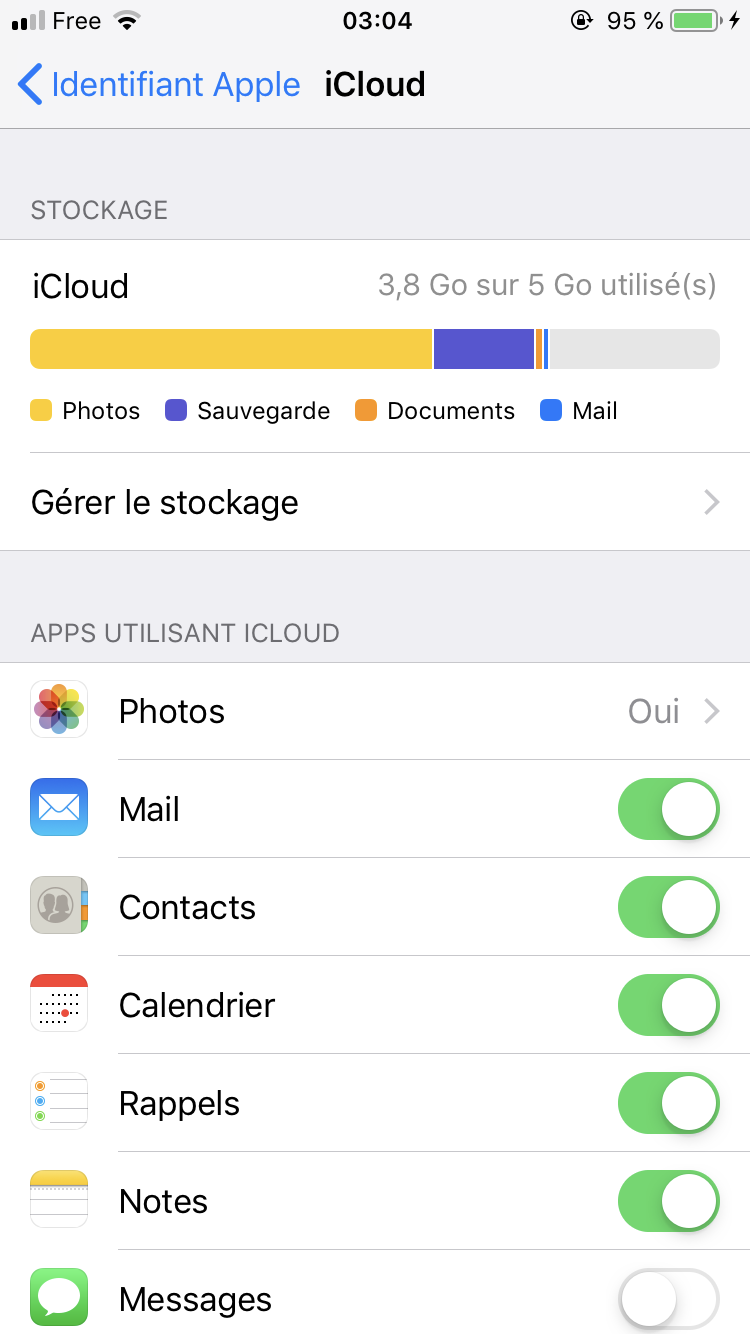Disable Contacts iCloud sync
This screenshot has width=750, height=1334.
(668, 907)
